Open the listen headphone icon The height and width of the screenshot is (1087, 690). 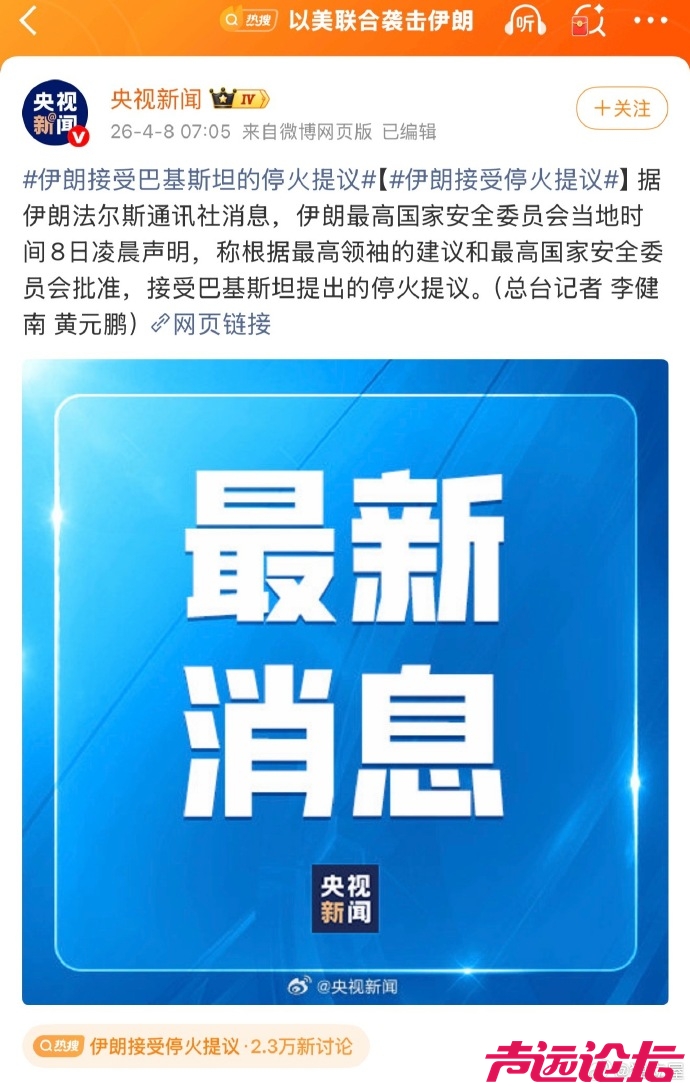point(525,21)
